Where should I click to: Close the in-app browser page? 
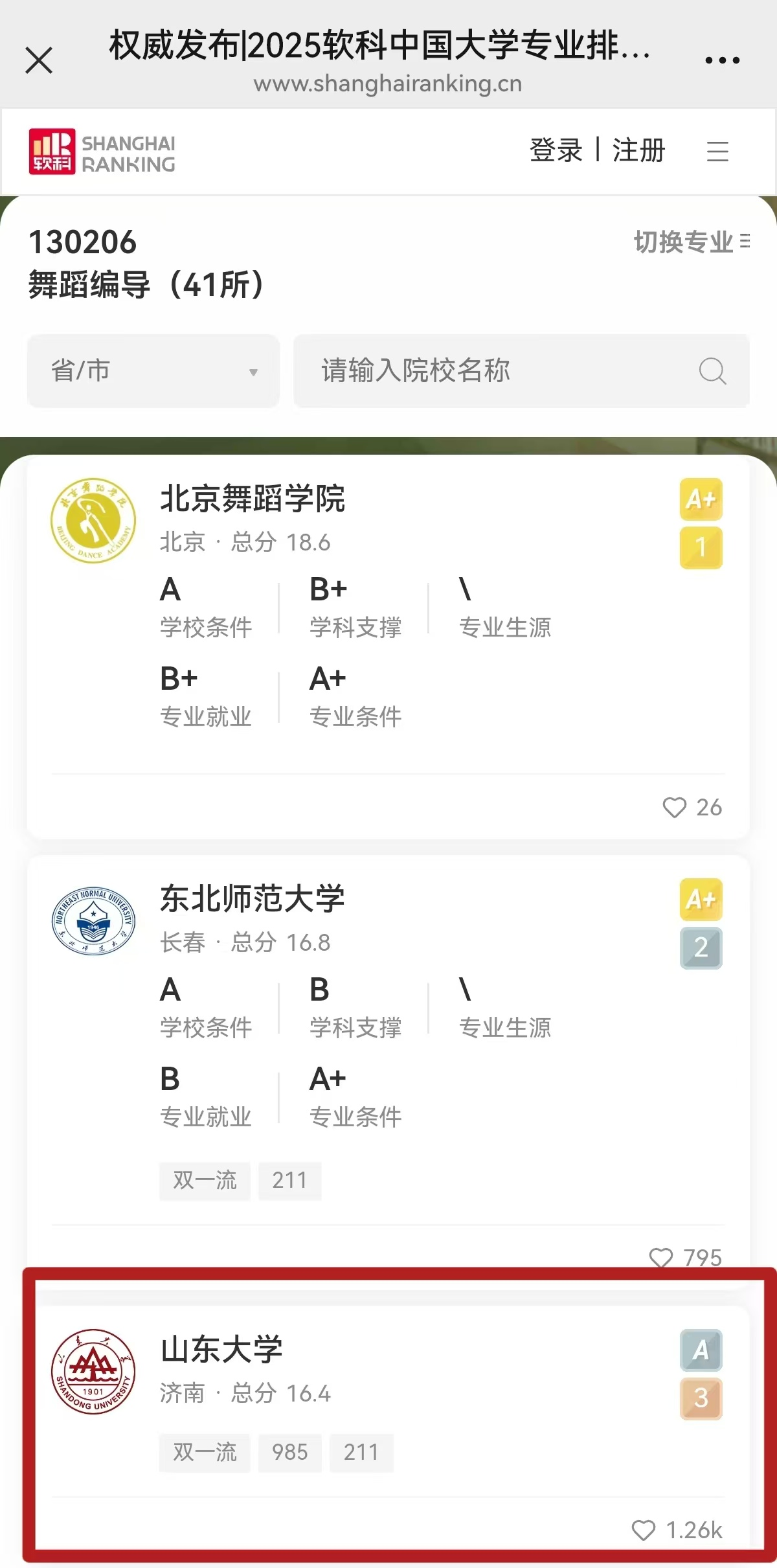(x=39, y=61)
